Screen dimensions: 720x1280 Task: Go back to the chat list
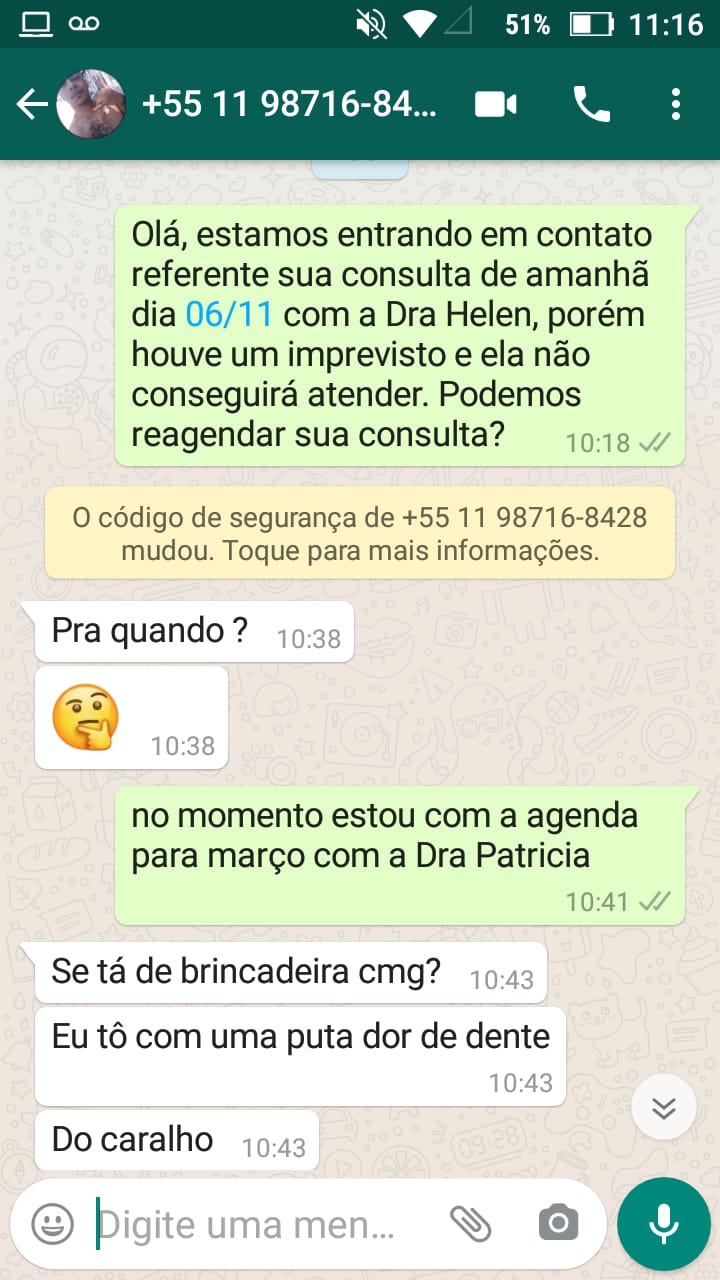pyautogui.click(x=30, y=104)
